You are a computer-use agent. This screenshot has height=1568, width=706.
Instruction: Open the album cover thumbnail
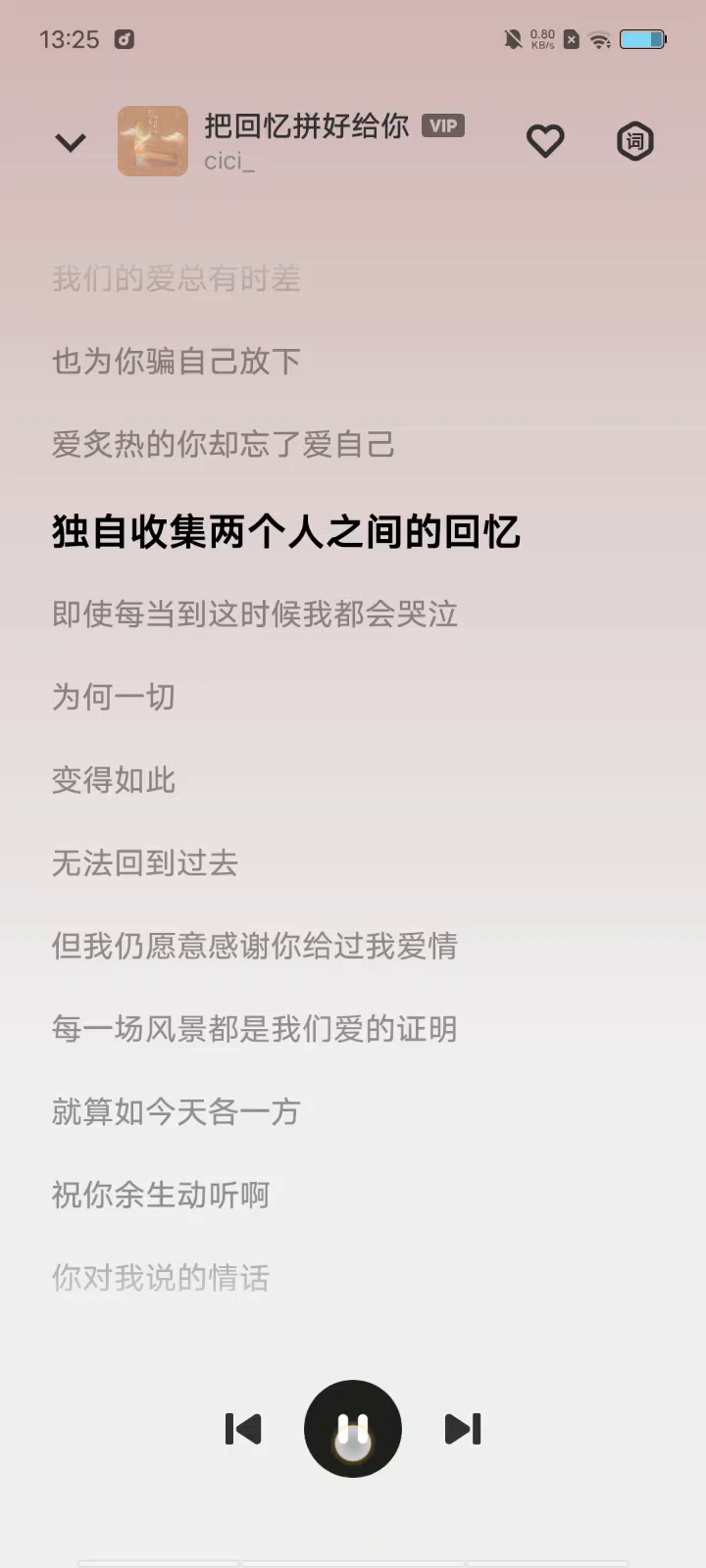(x=153, y=141)
